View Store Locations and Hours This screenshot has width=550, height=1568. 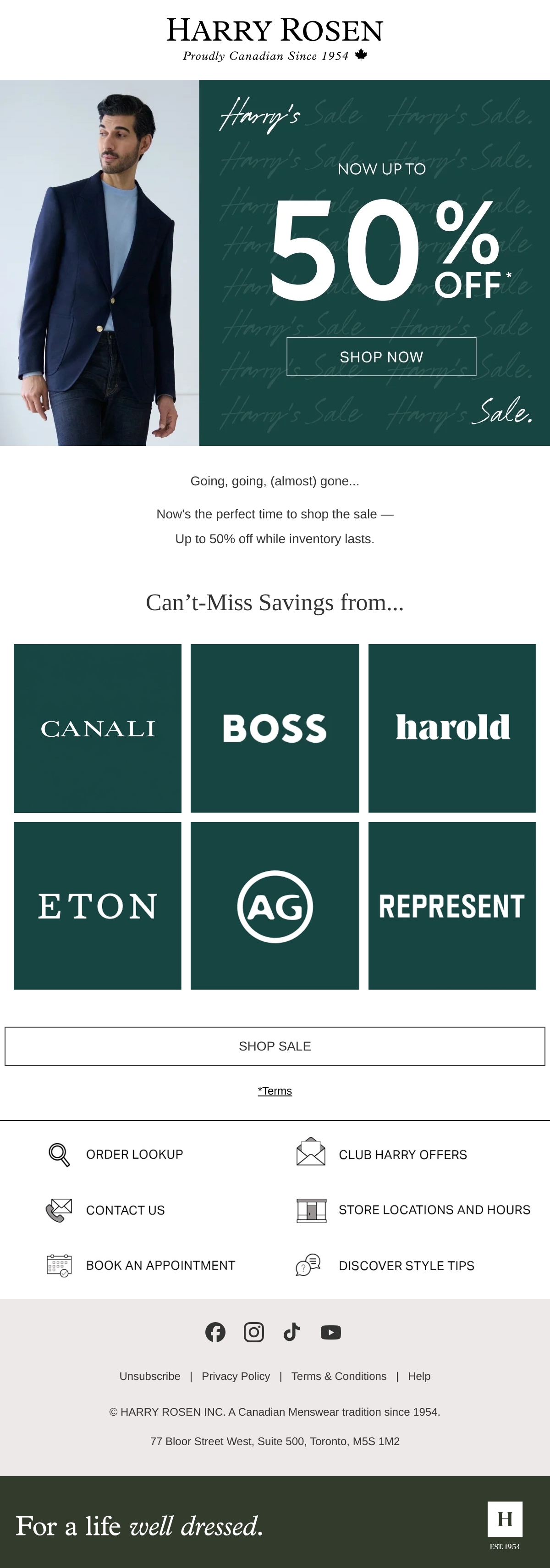413,1210
